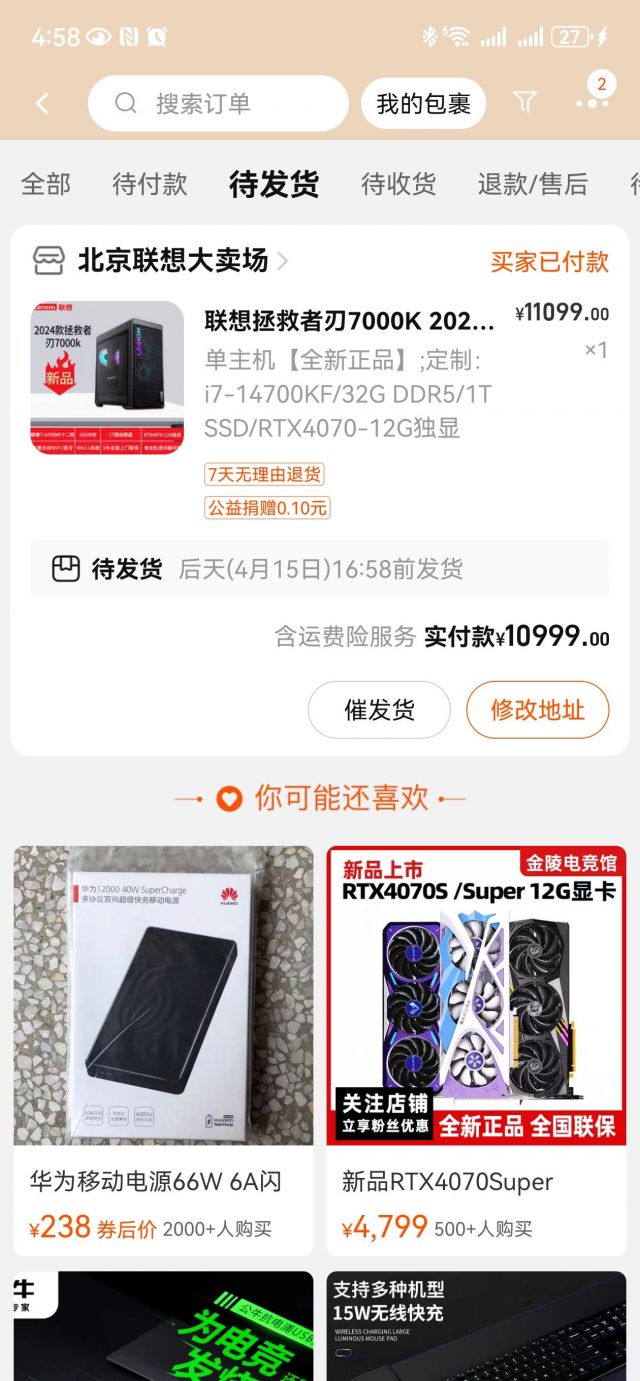Select the 待收货 tab
This screenshot has height=1381, width=640.
click(398, 184)
